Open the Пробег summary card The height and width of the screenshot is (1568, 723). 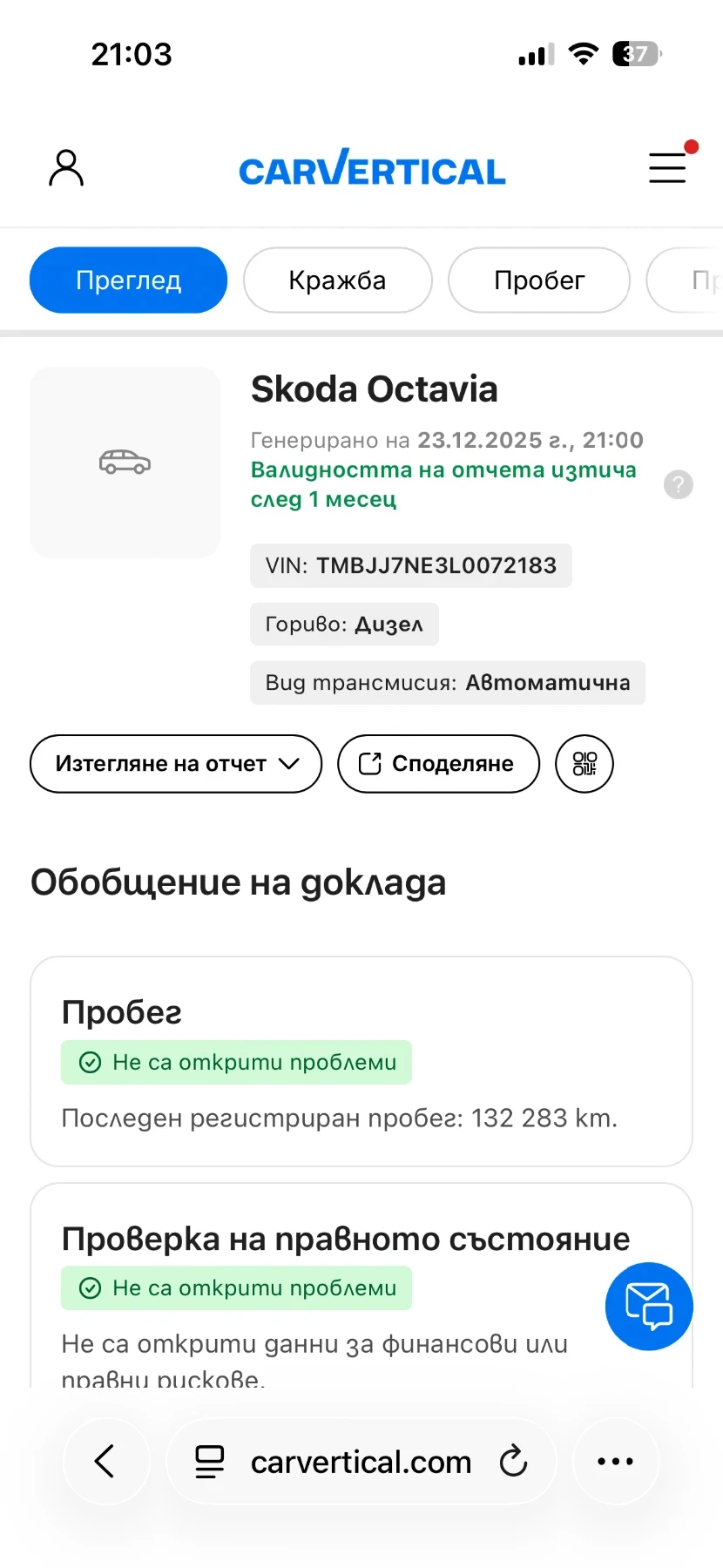(x=361, y=1061)
